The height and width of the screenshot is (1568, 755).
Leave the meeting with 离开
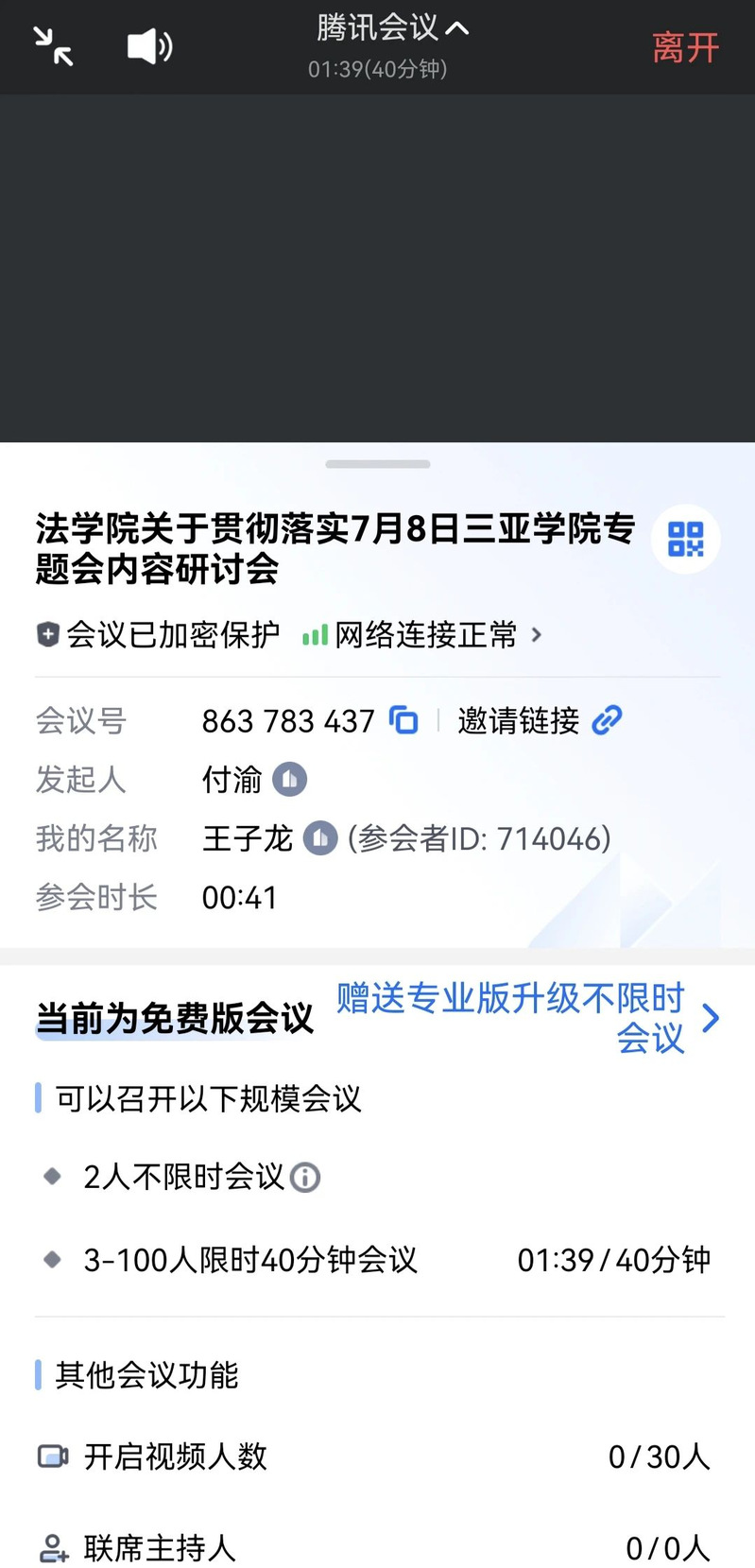685,47
